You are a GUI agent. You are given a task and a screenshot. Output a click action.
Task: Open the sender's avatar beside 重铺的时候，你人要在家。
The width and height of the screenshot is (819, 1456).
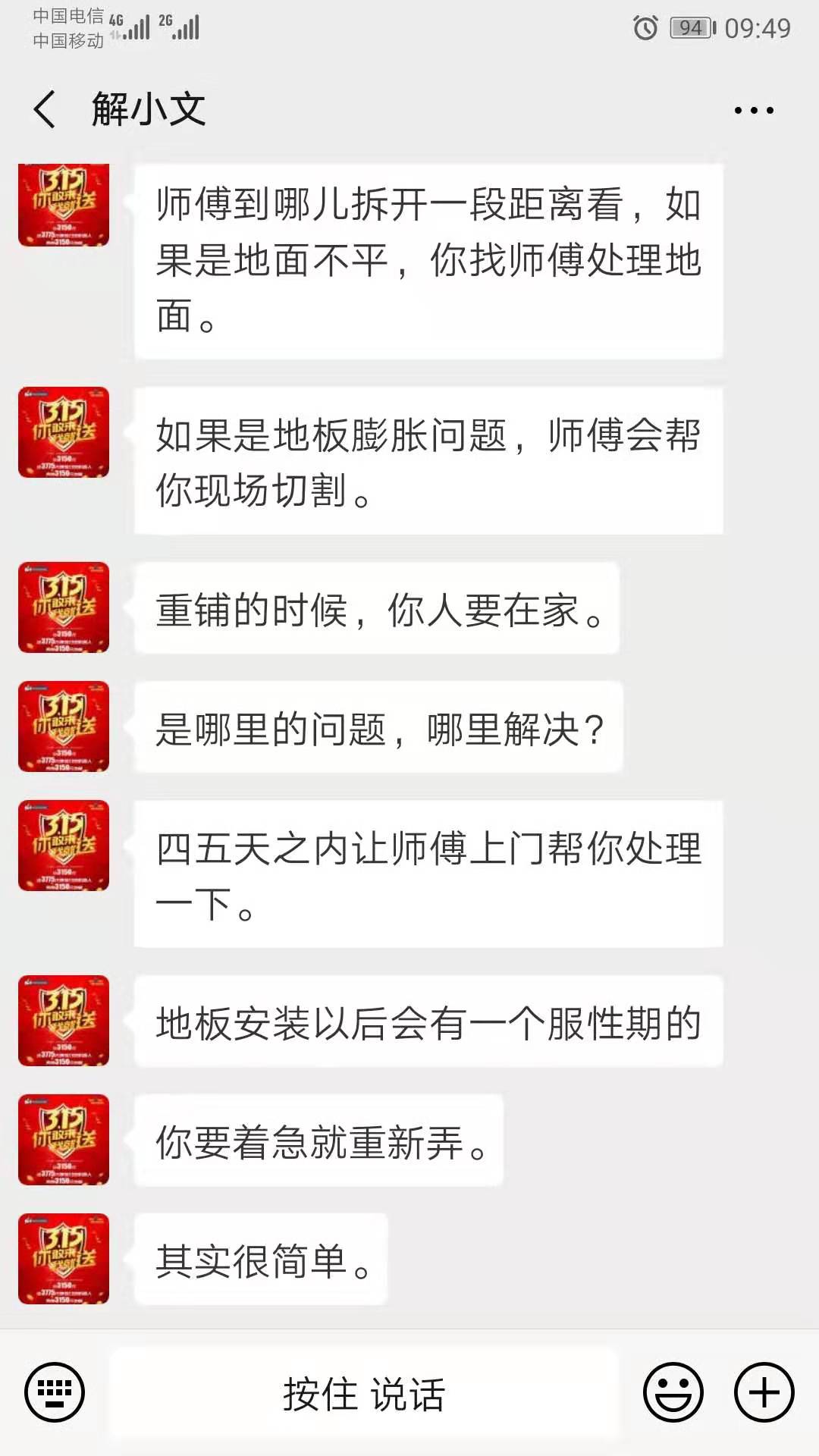(64, 607)
